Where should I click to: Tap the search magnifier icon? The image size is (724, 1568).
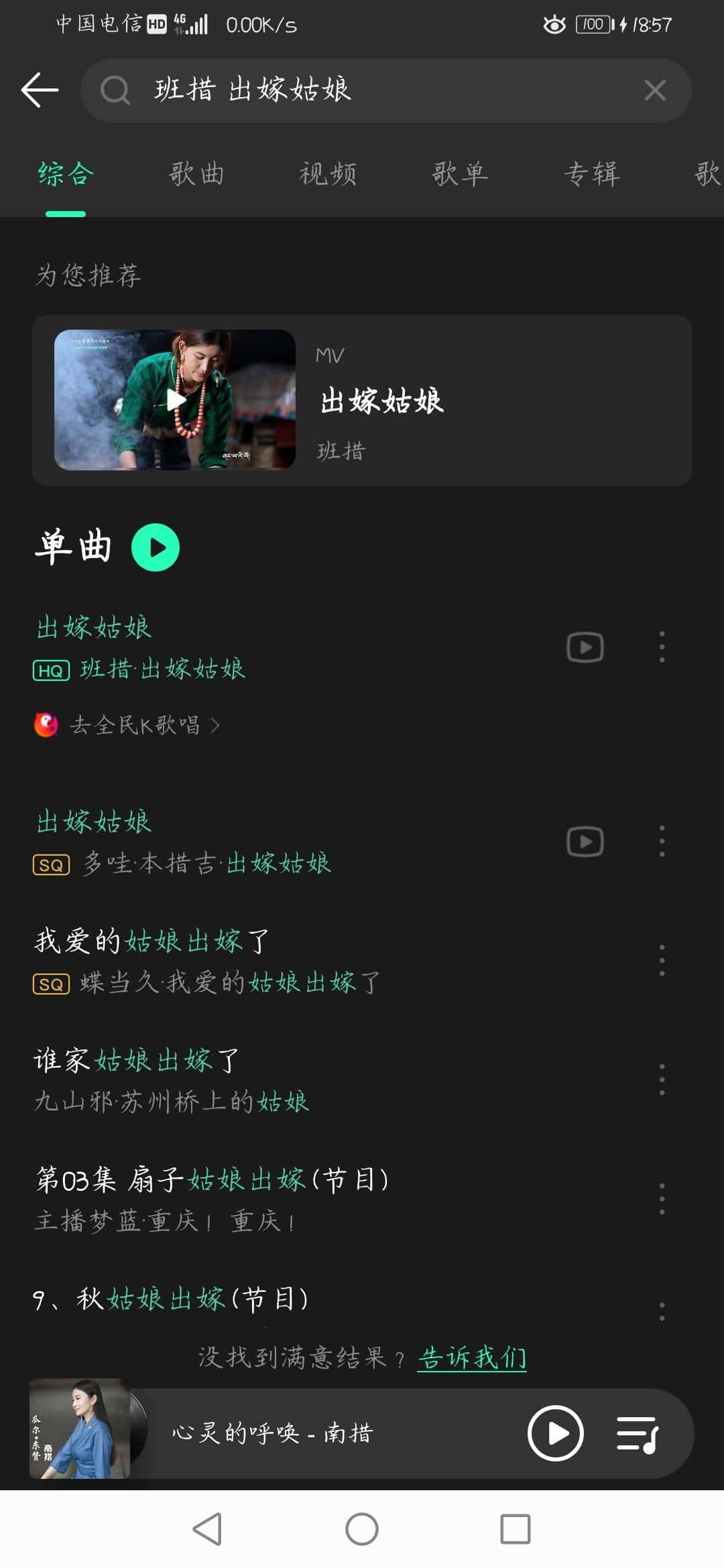pyautogui.click(x=115, y=90)
